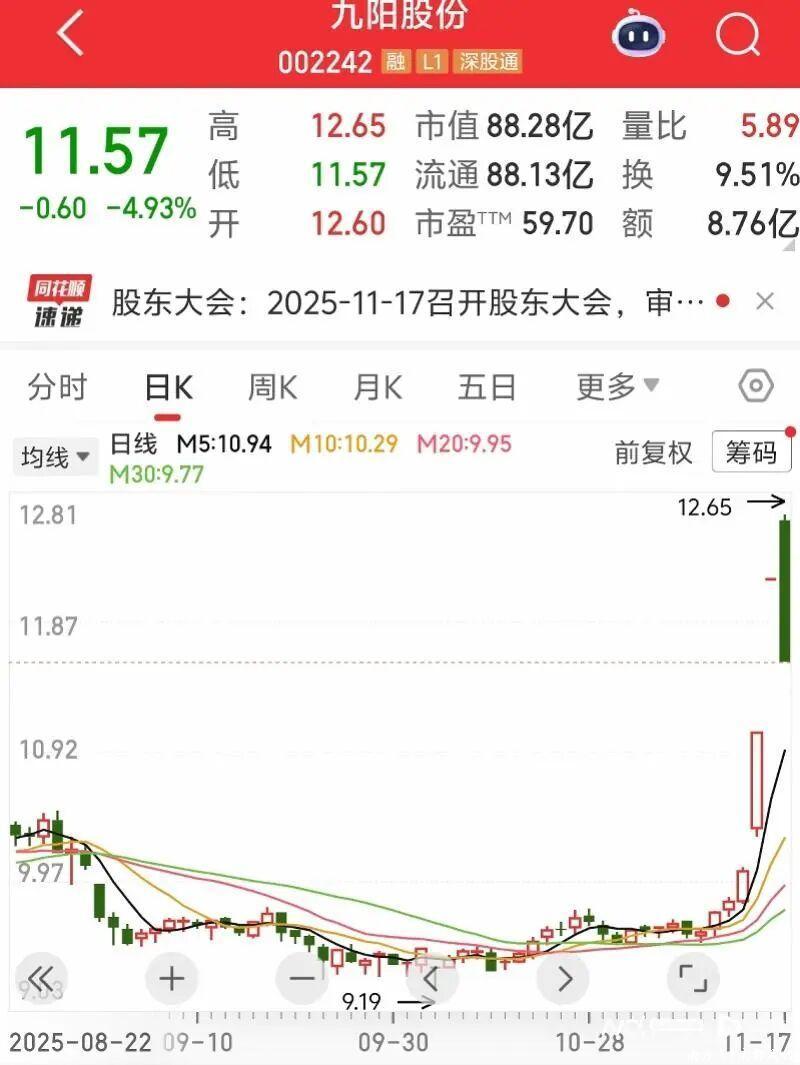The height and width of the screenshot is (1065, 800).
Task: Expand the chart to full screen
Action: coord(692,977)
